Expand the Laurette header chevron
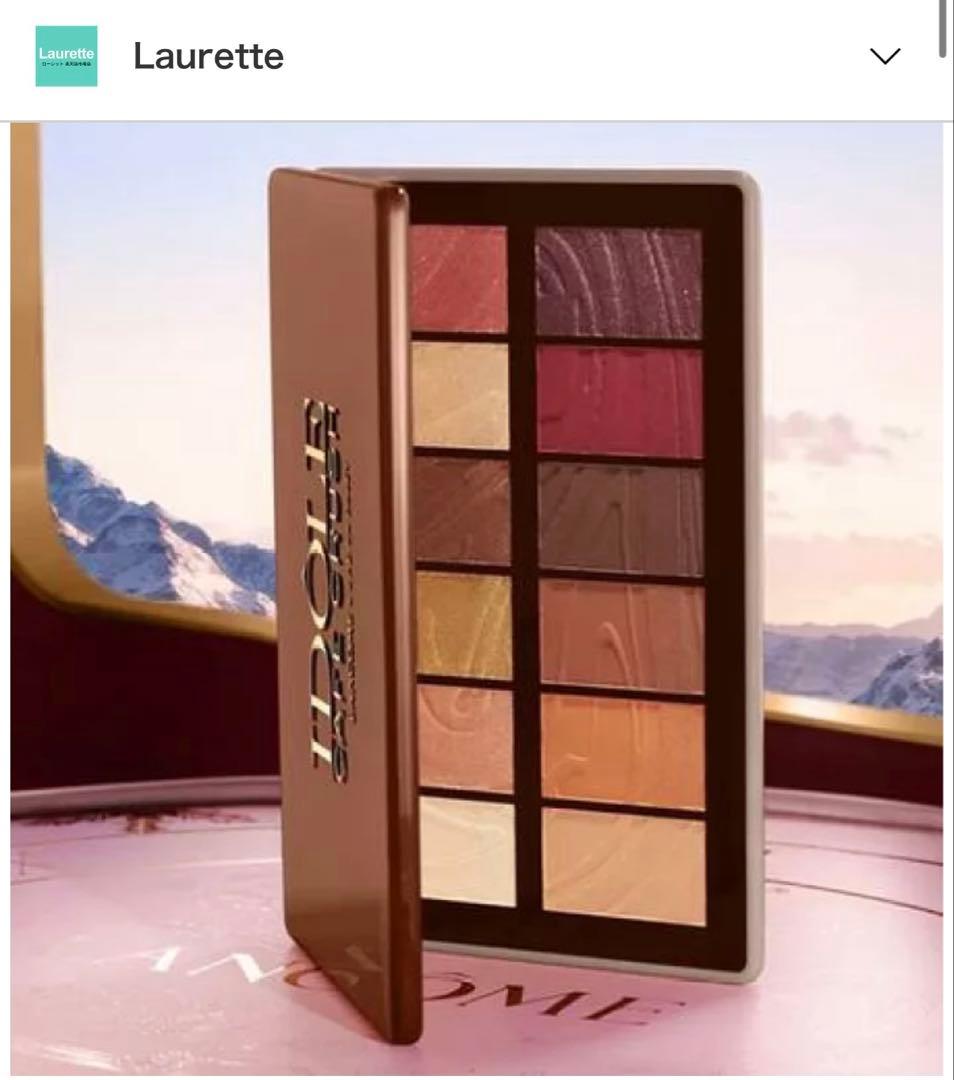Image resolution: width=954 pixels, height=1080 pixels. coord(885,56)
